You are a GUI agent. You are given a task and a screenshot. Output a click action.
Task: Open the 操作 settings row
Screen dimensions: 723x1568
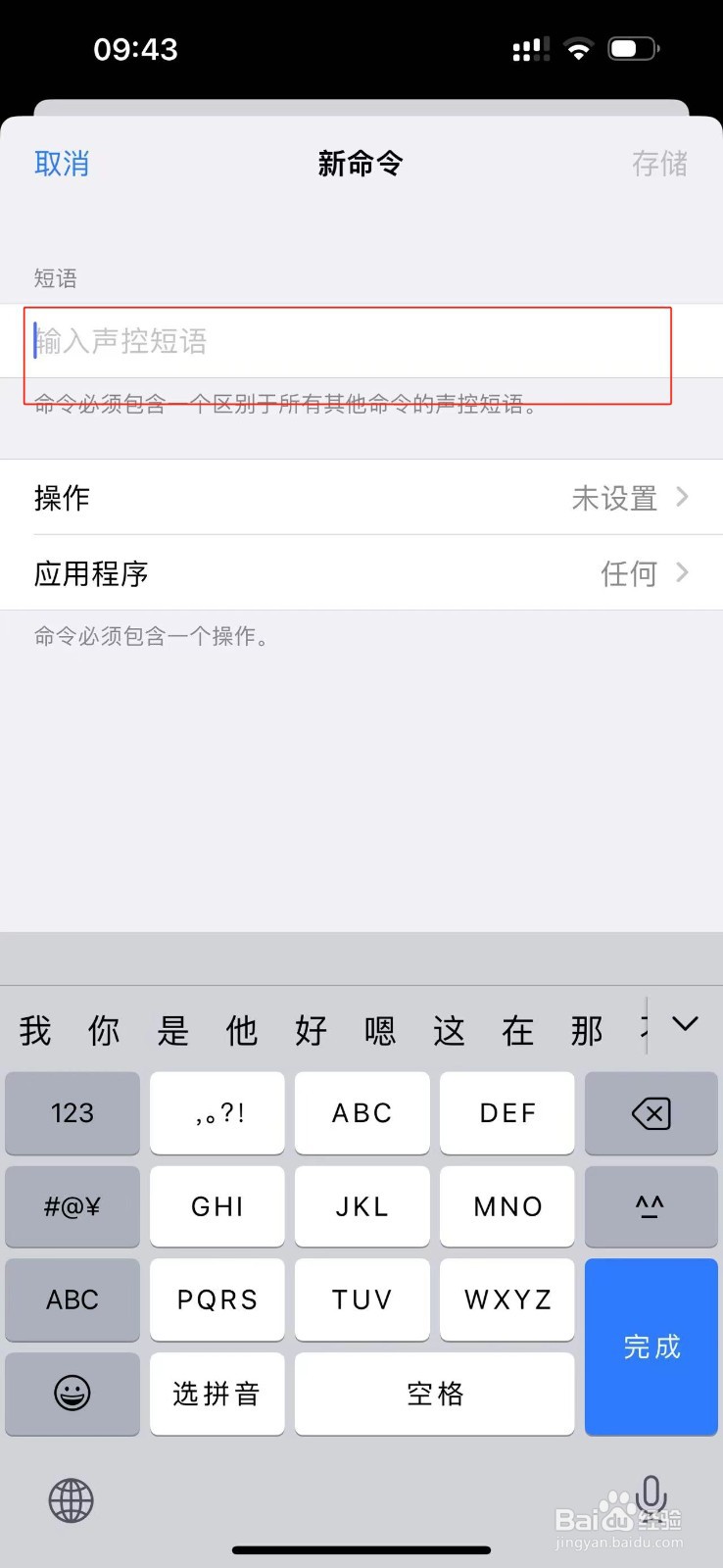click(361, 498)
